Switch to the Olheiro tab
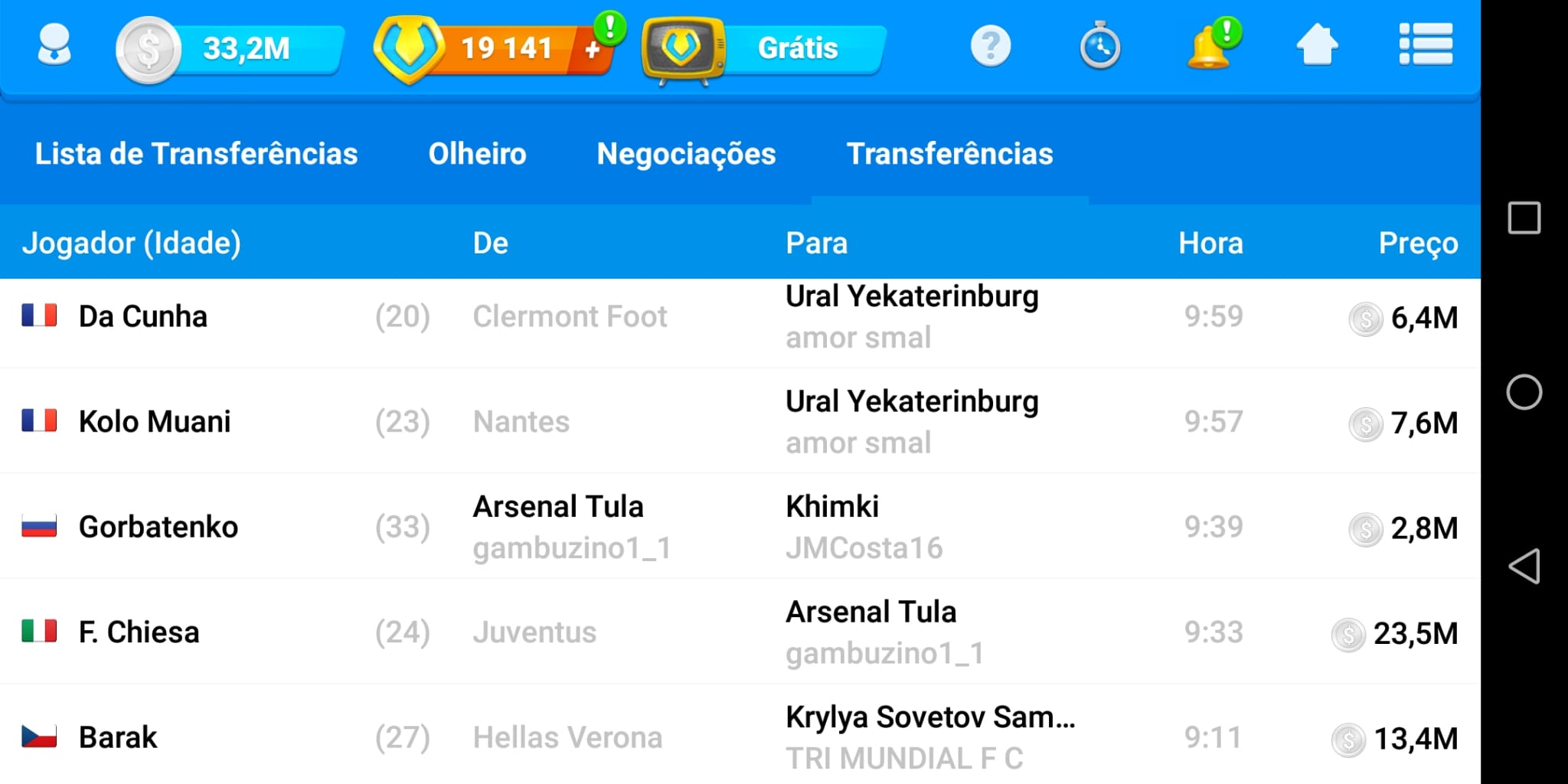 click(477, 154)
